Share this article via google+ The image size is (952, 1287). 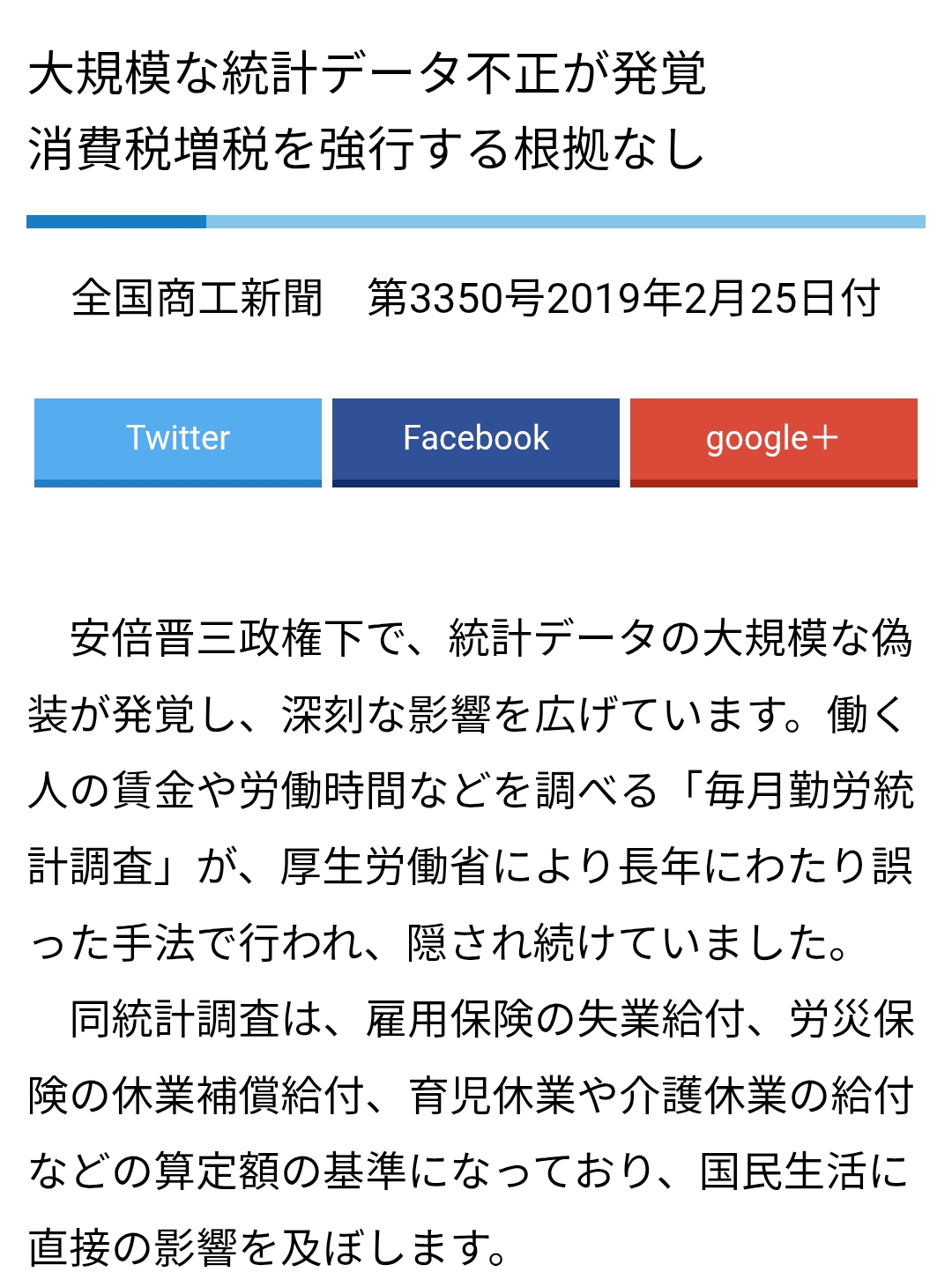773,440
